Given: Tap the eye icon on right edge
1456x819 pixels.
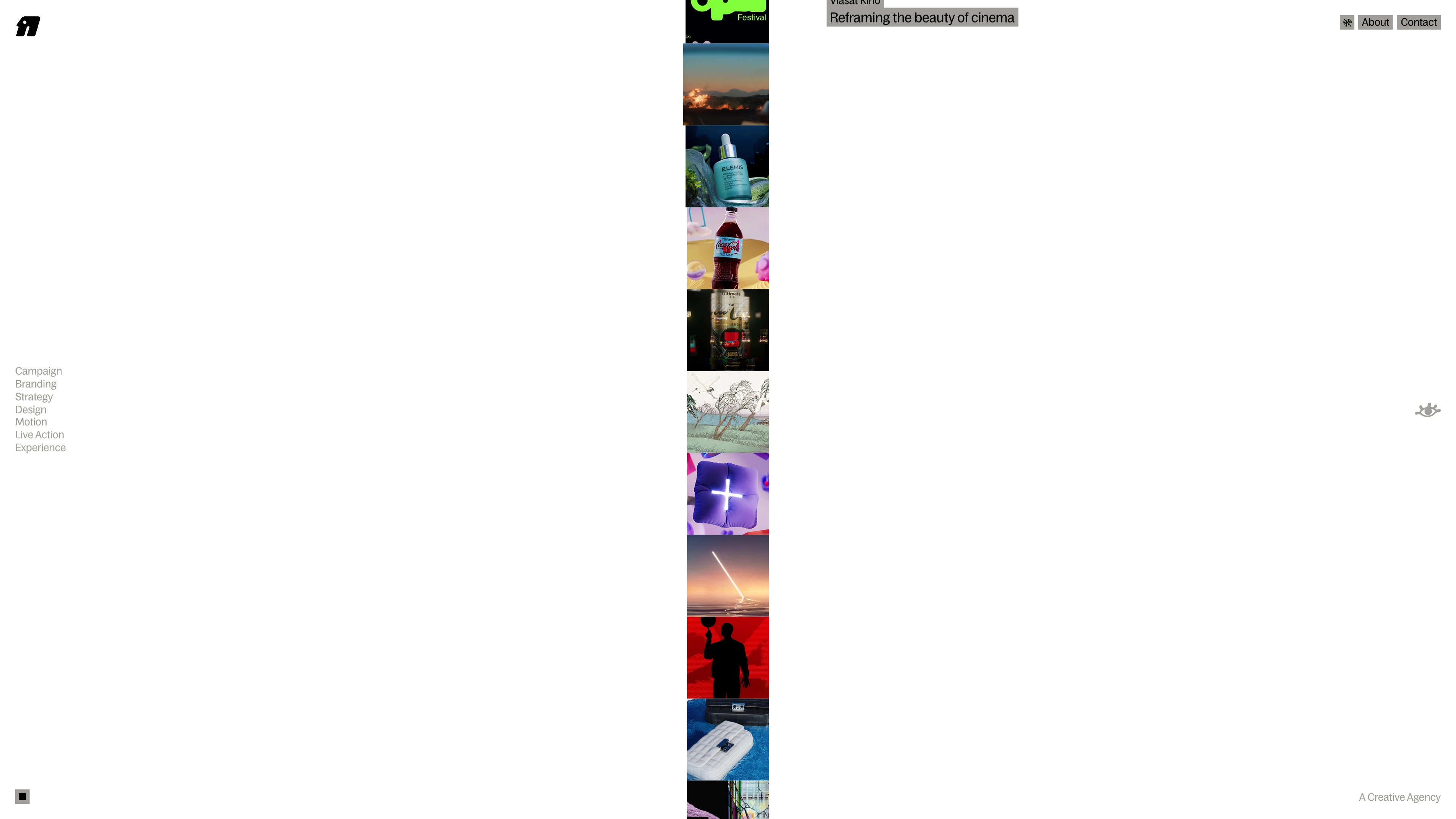Looking at the screenshot, I should point(1427,410).
